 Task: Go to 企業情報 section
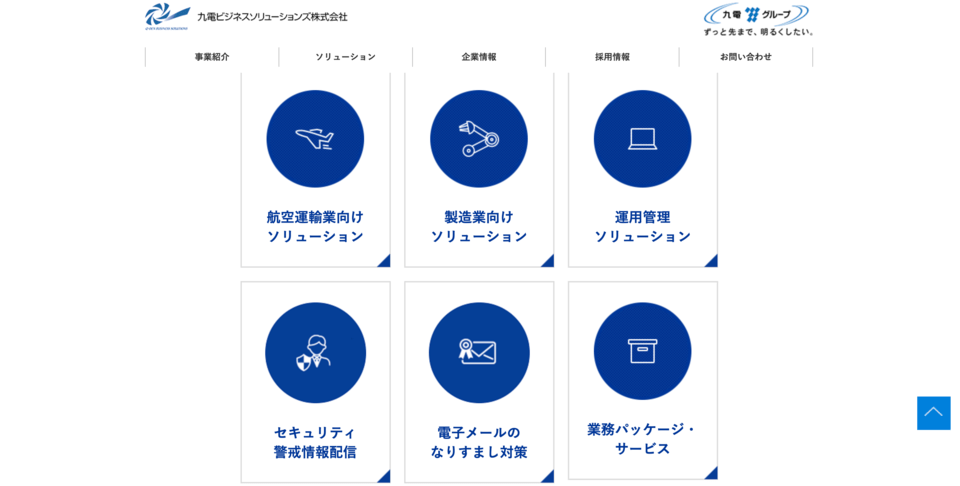pyautogui.click(x=478, y=57)
